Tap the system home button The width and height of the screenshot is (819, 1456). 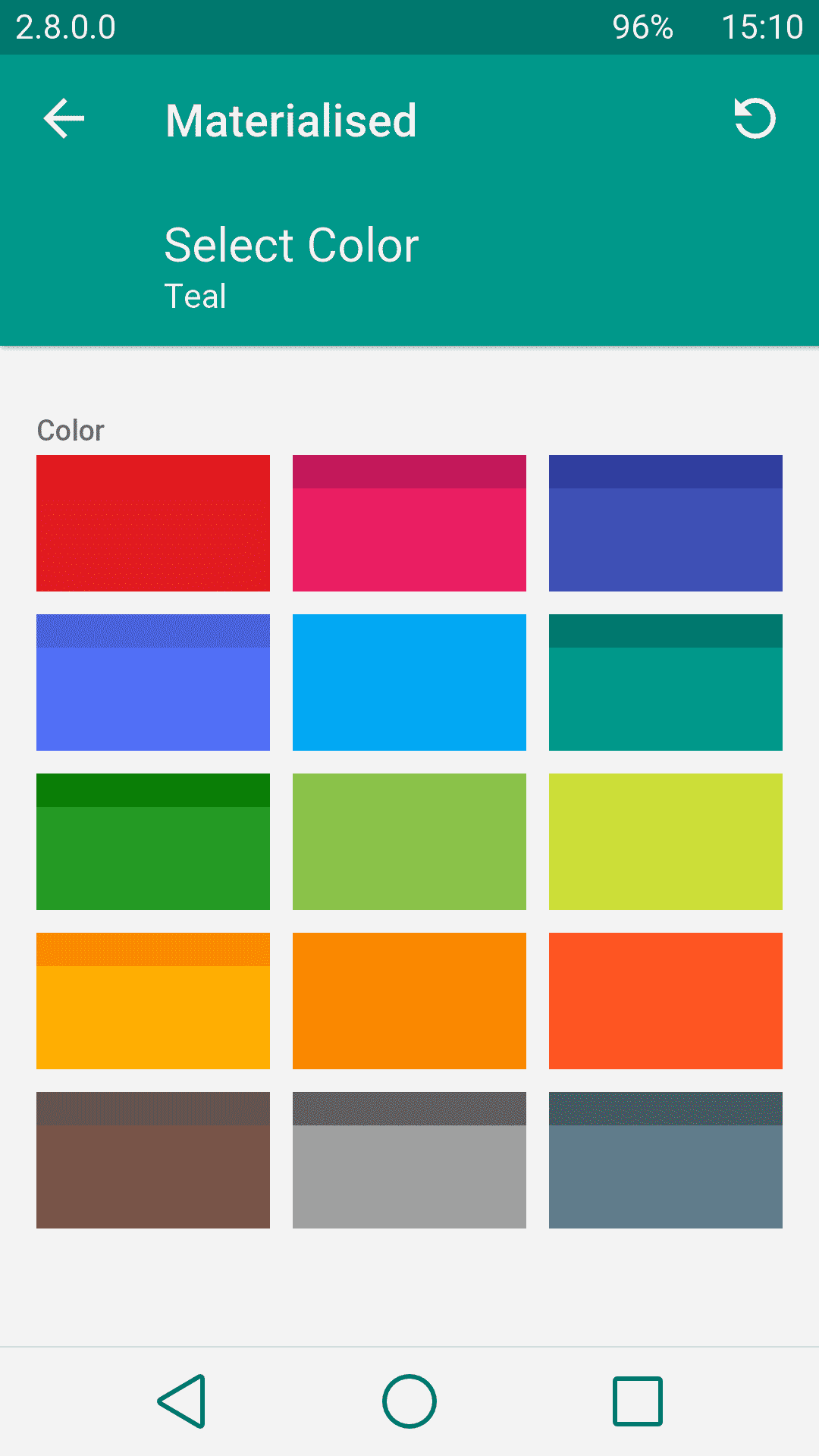click(409, 1401)
